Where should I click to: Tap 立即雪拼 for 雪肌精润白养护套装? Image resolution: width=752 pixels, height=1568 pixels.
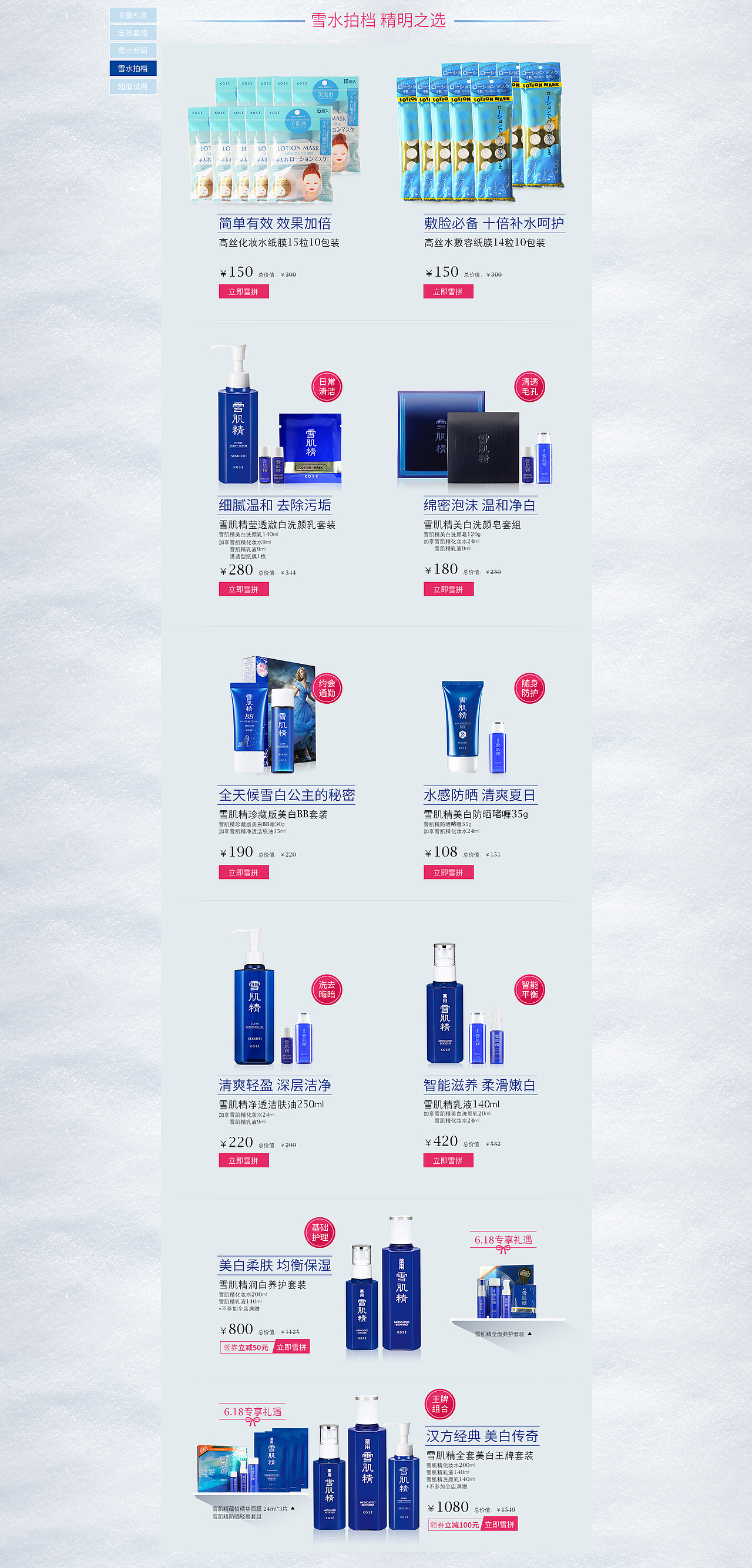click(291, 1347)
